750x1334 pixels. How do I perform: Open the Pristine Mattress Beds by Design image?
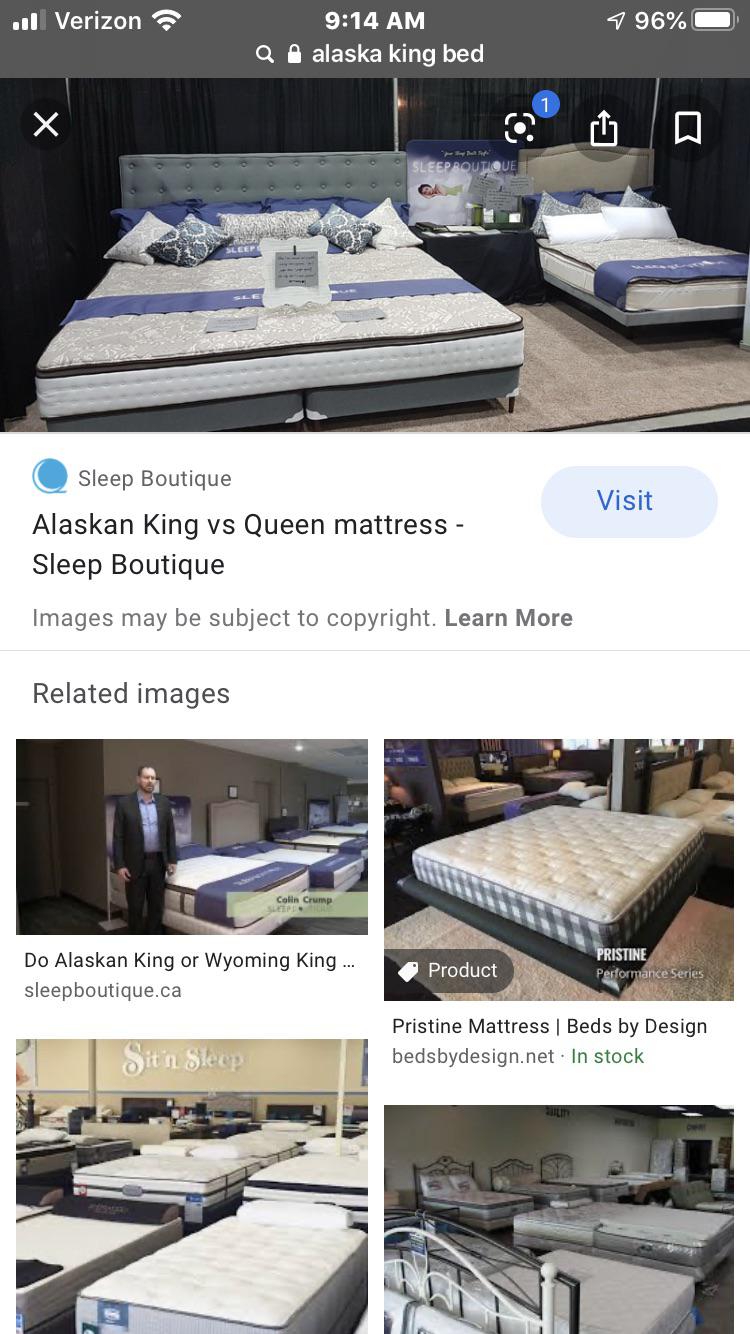pos(558,869)
